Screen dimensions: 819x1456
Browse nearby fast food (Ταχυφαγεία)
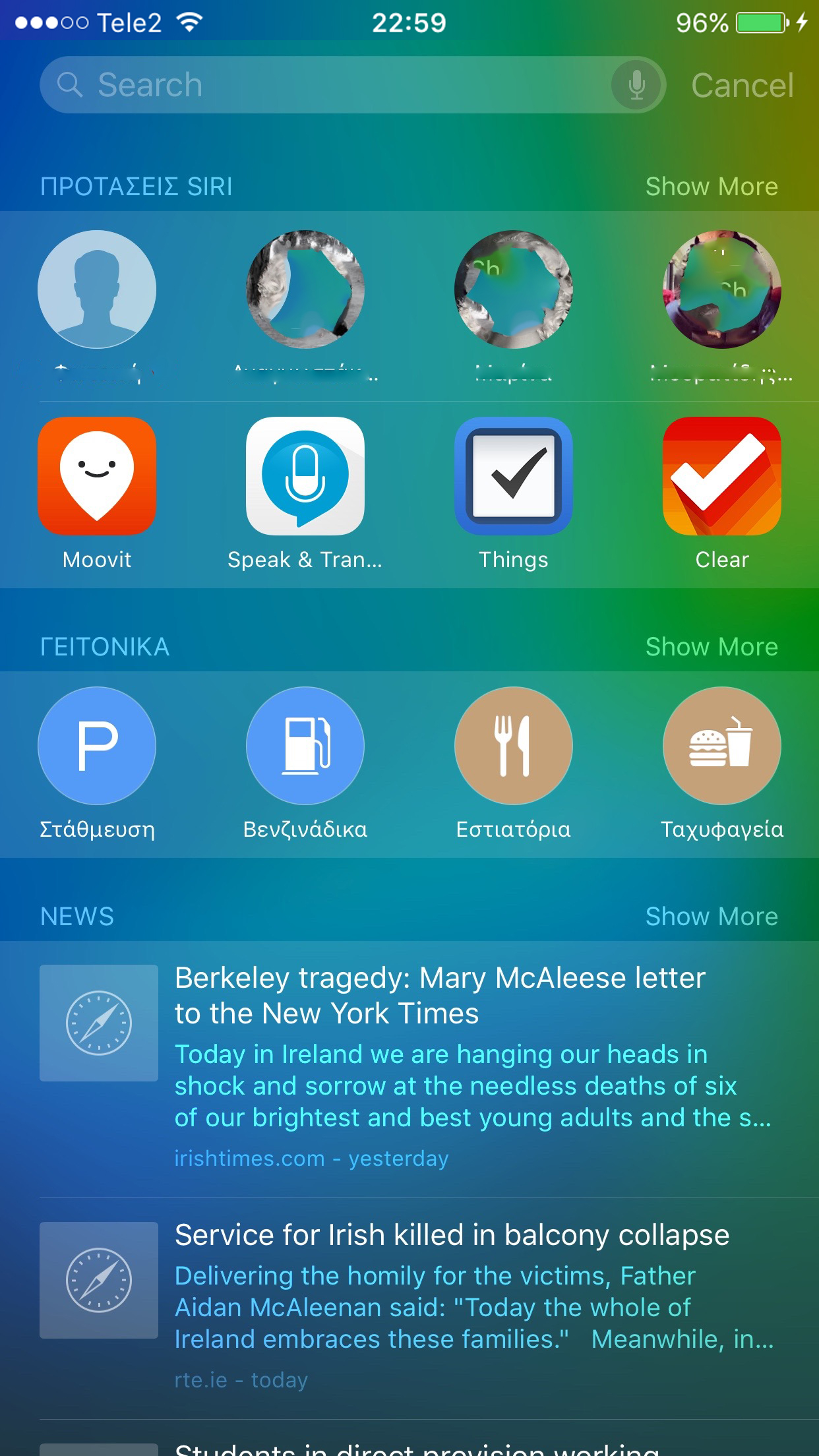[721, 746]
